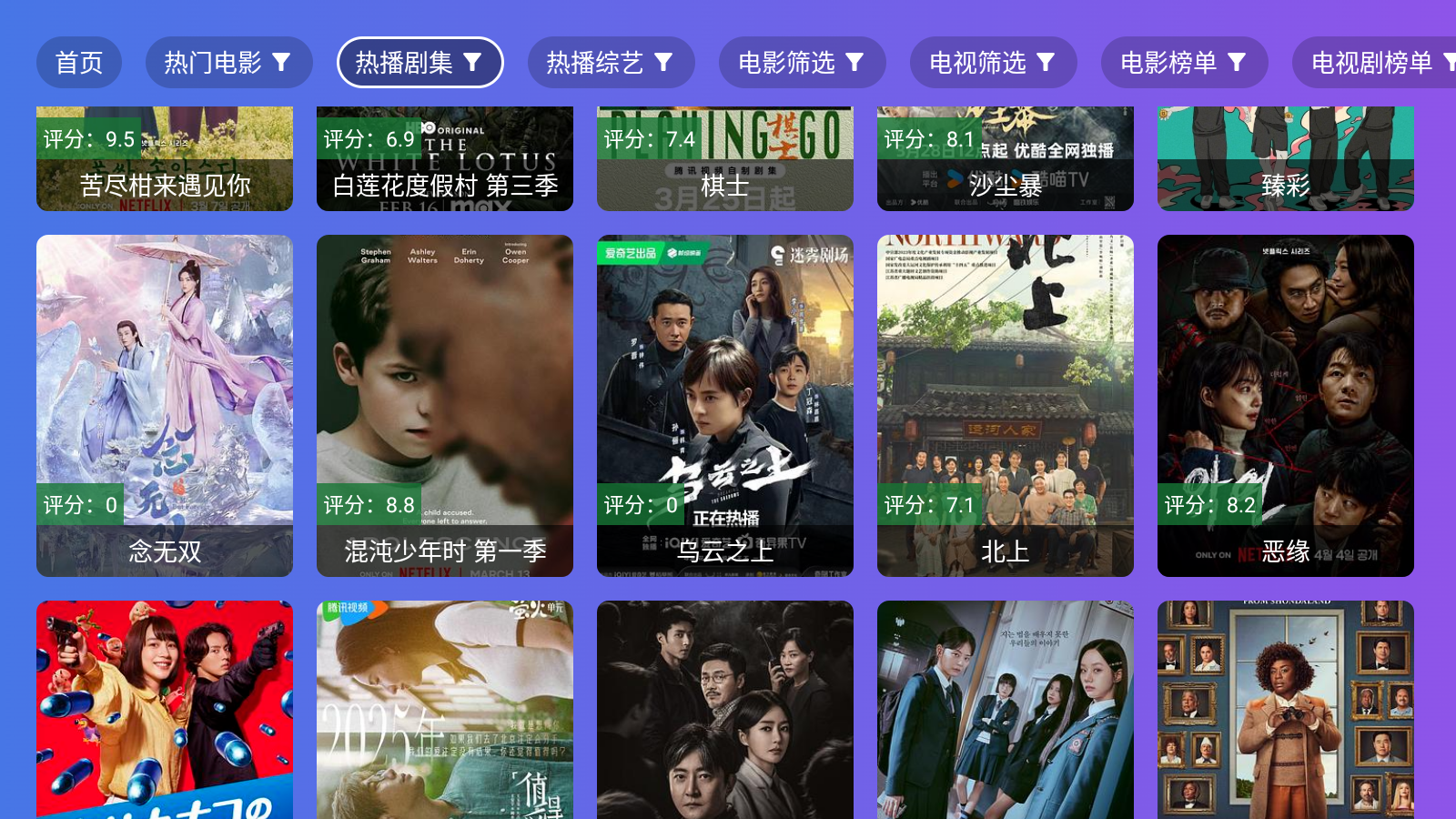
Task: Select the 恶缘 series card
Action: click(x=1286, y=405)
